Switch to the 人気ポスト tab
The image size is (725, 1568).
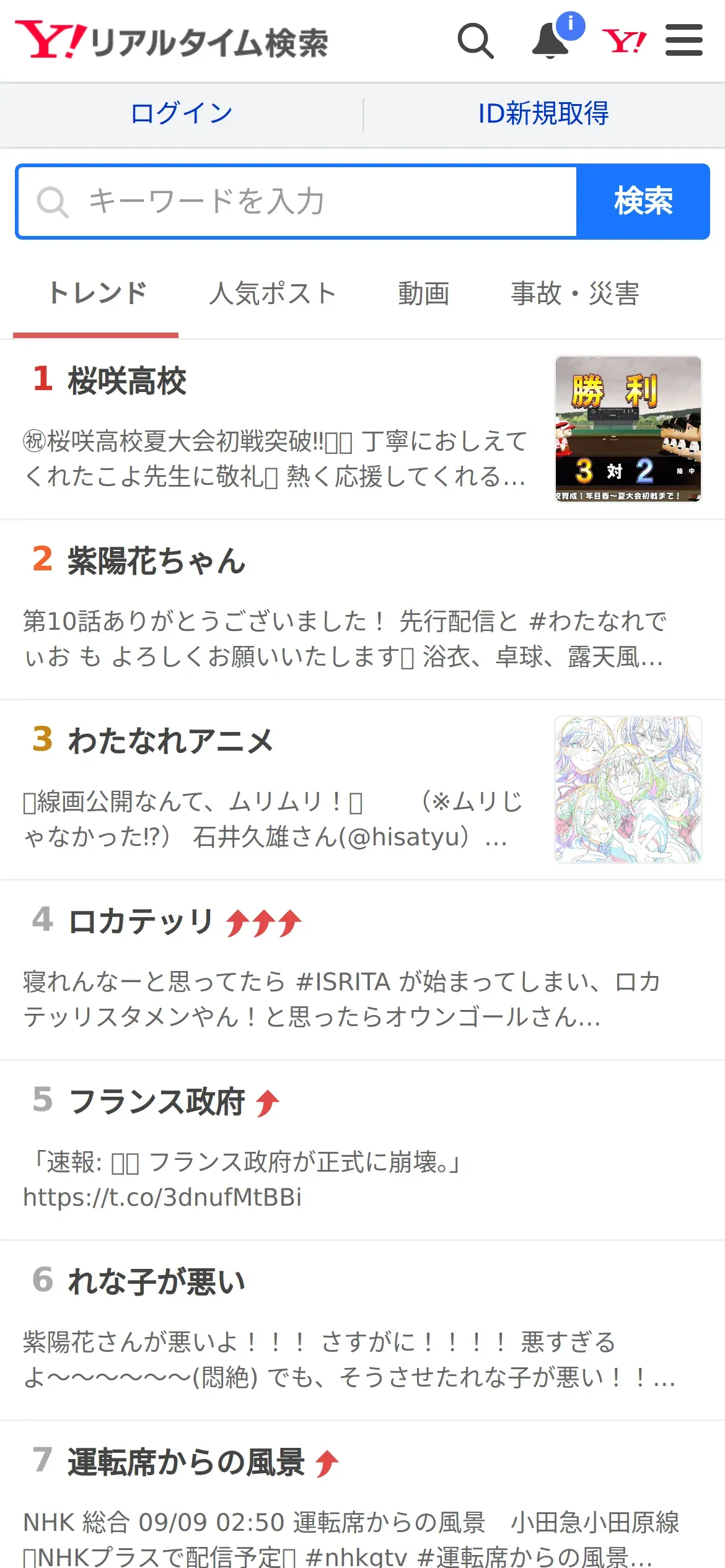coord(273,294)
